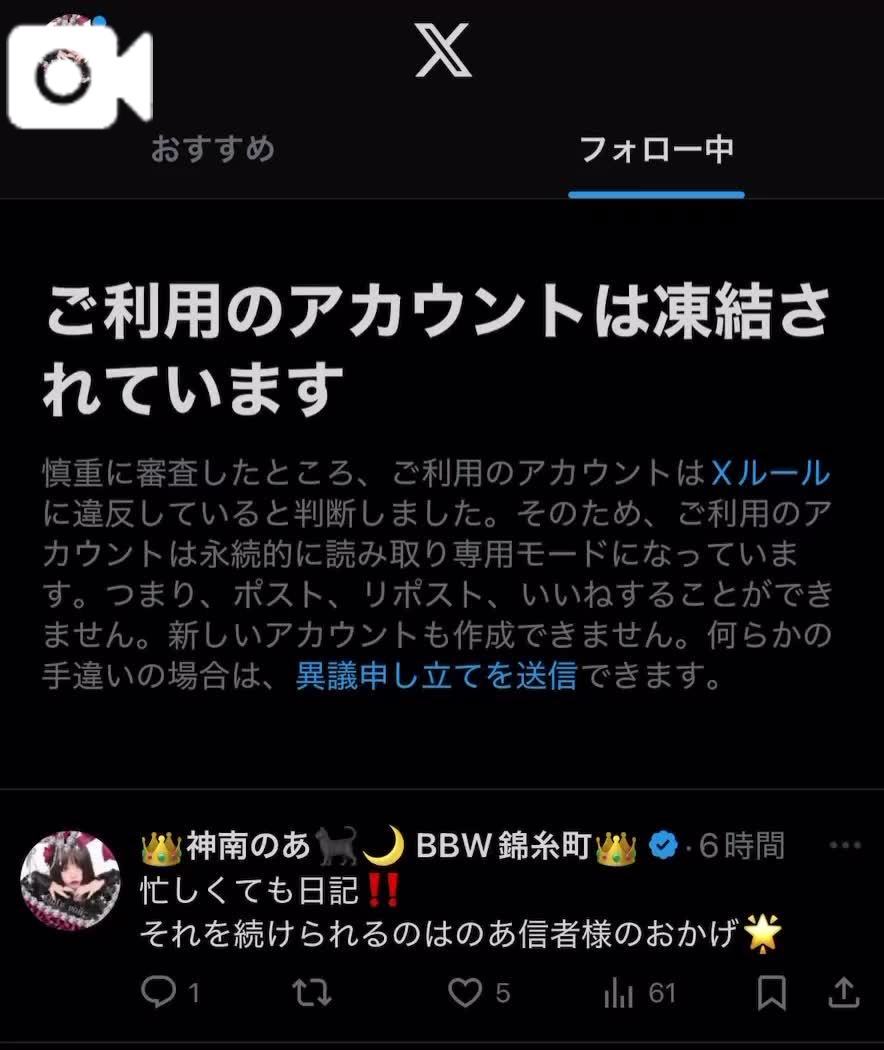Bookmark 神南のあ's post

pos(770,992)
